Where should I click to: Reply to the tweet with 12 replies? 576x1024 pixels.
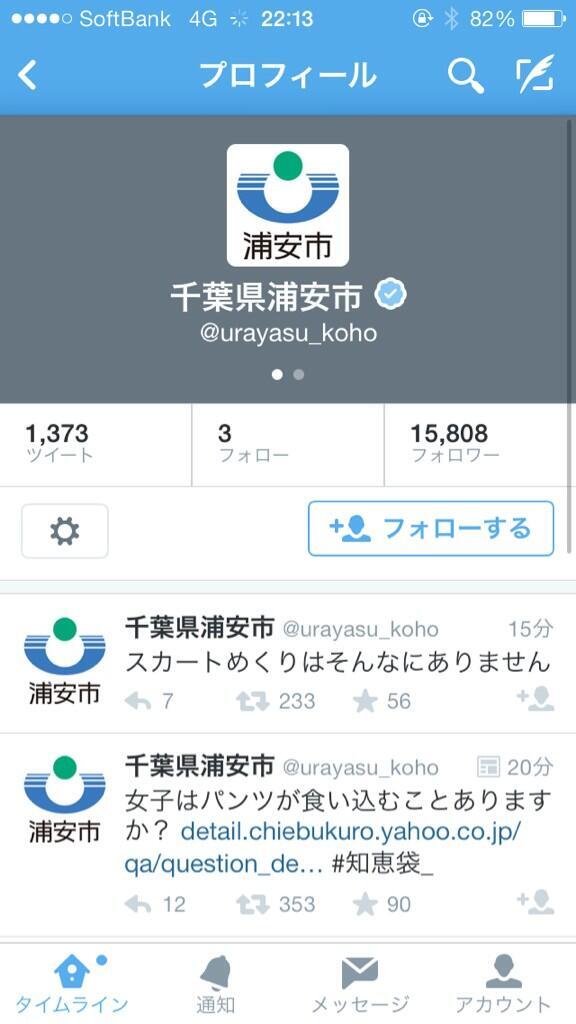[138, 904]
